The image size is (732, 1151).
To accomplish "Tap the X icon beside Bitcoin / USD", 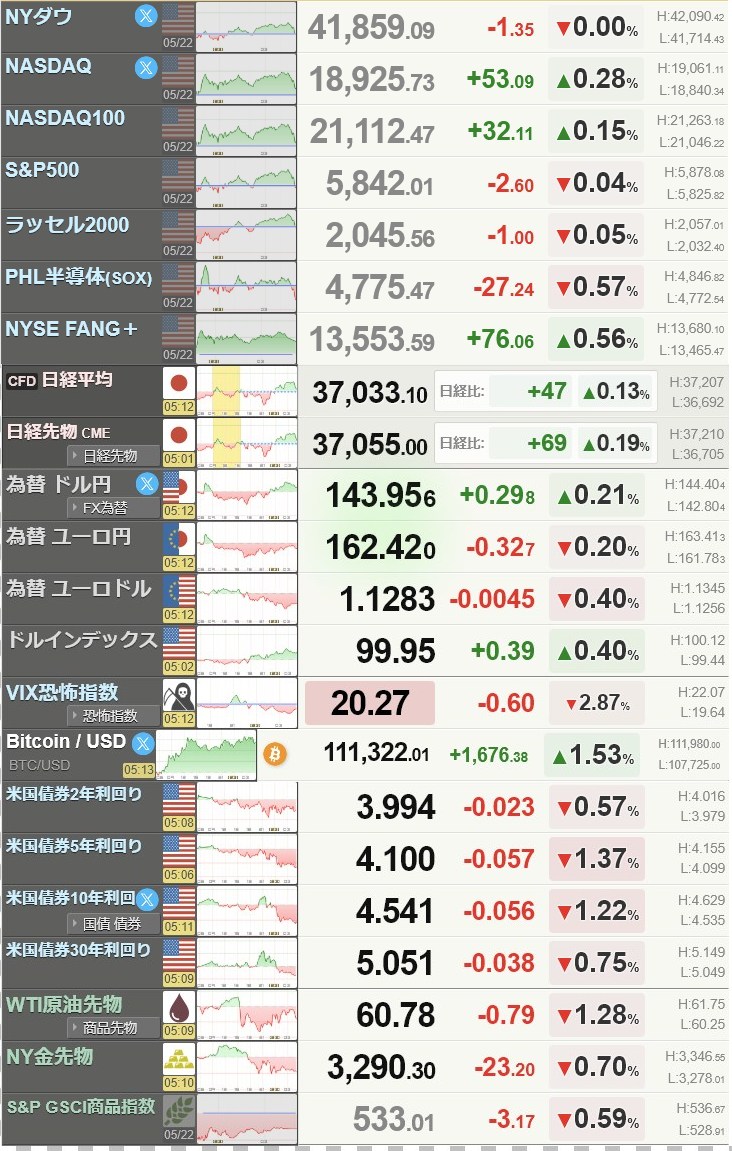I will coord(142,743).
